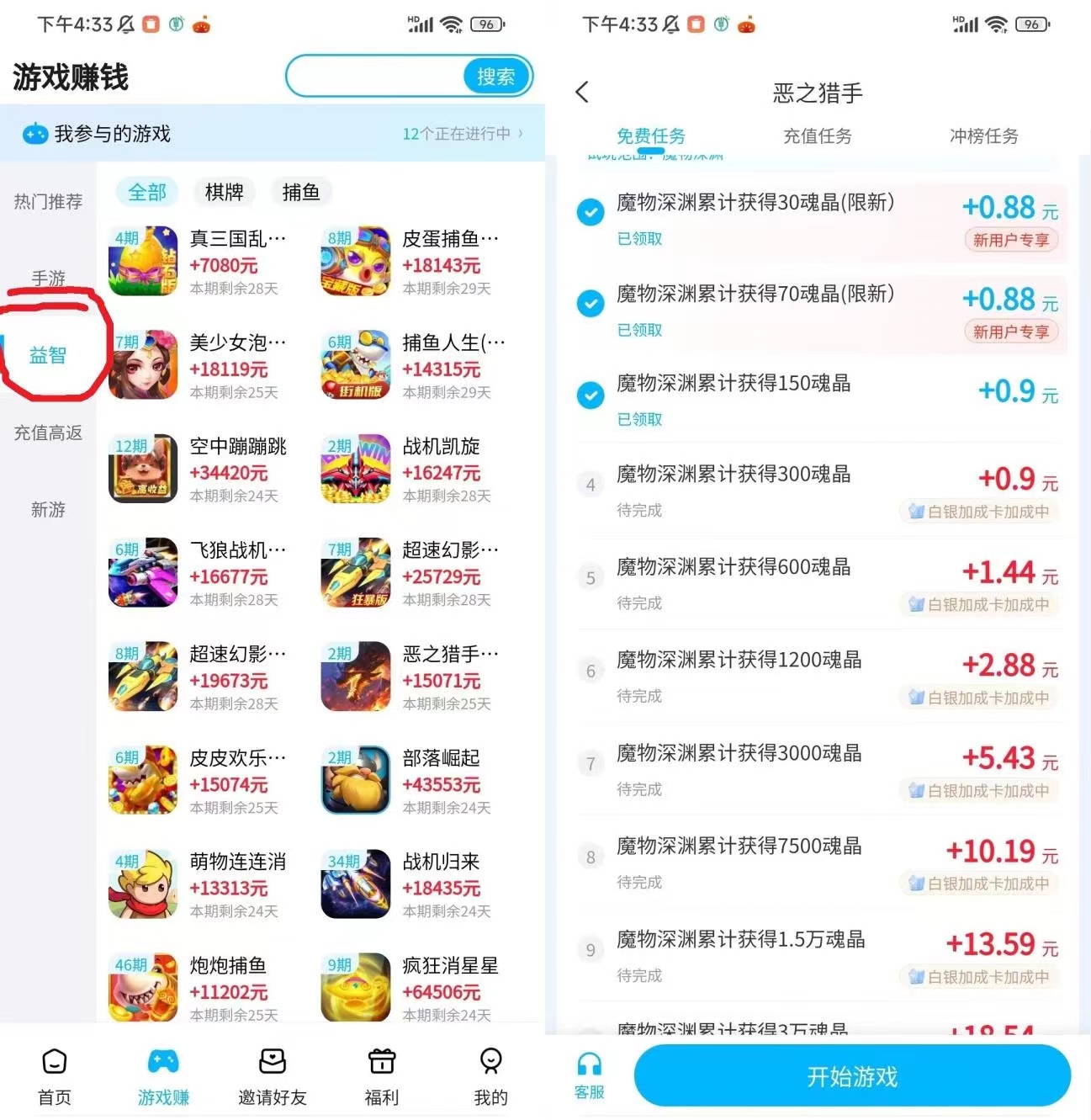This screenshot has height=1120, width=1091.
Task: Open the 恶之猎手 game thumbnail
Action: pyautogui.click(x=355, y=676)
